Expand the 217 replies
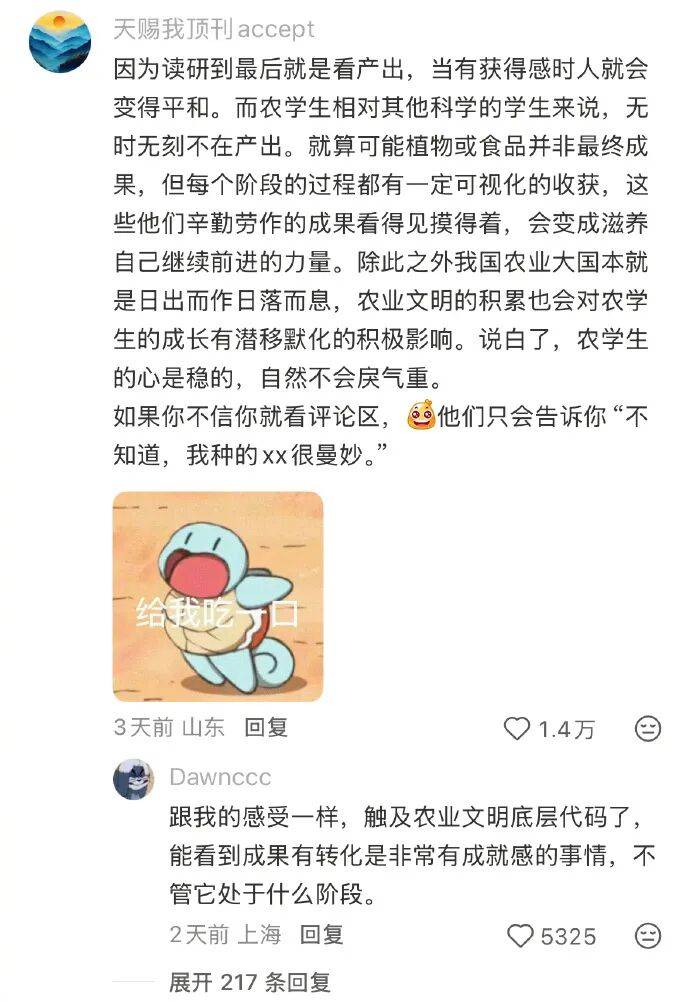Viewport: 690px width, 1001px height. 250,983
